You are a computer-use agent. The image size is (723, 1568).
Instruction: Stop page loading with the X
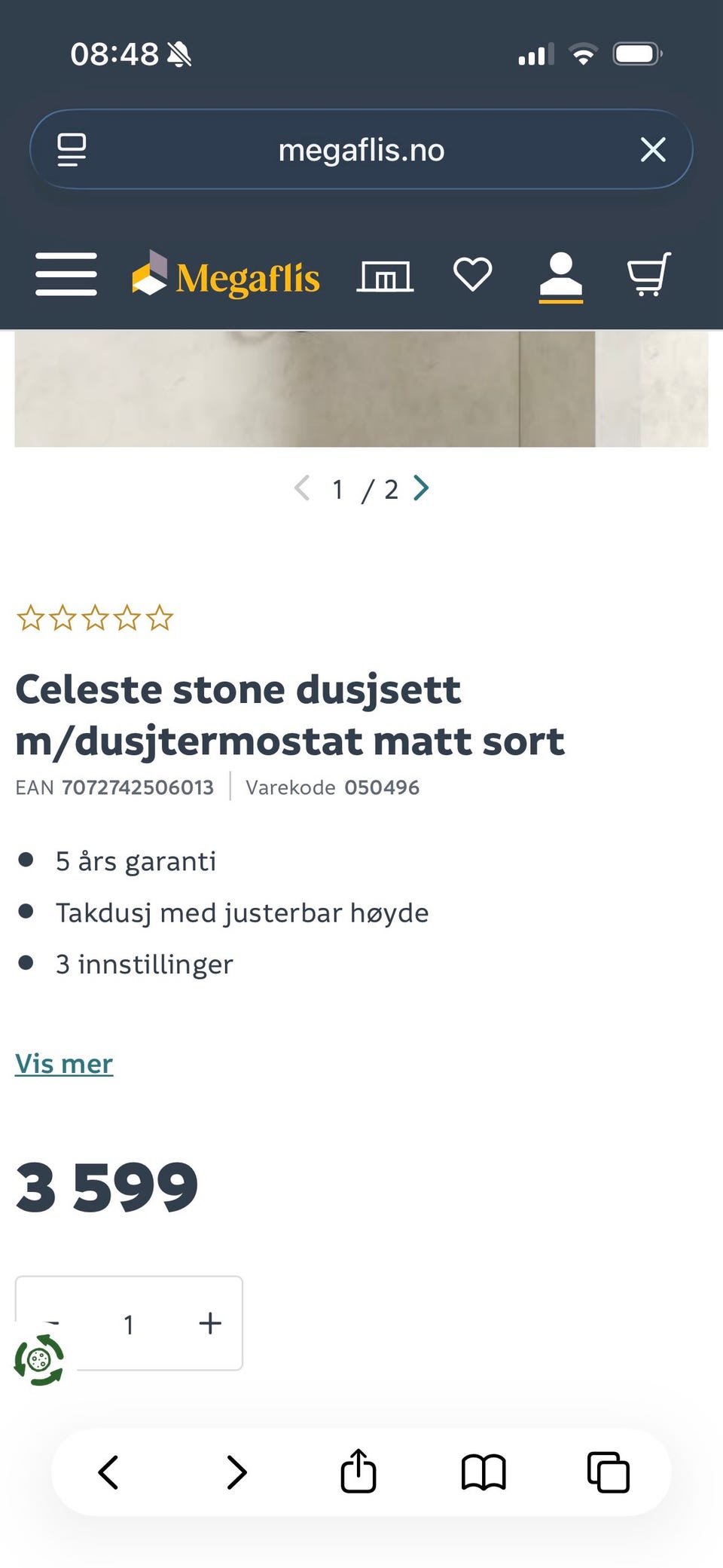click(x=653, y=148)
